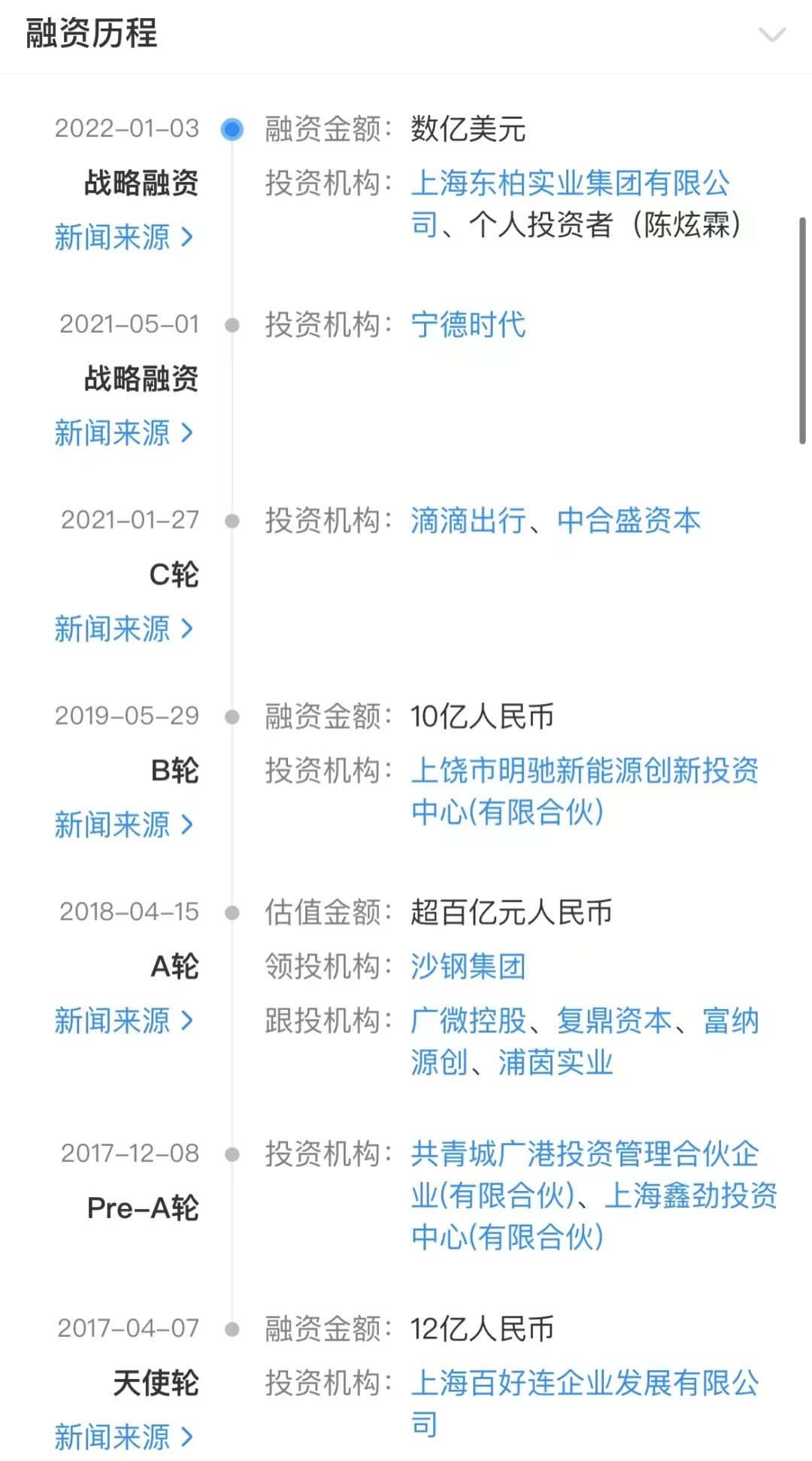Click the scrollbar on the right edge
Viewport: 812px width, 1461px height.
click(800, 323)
